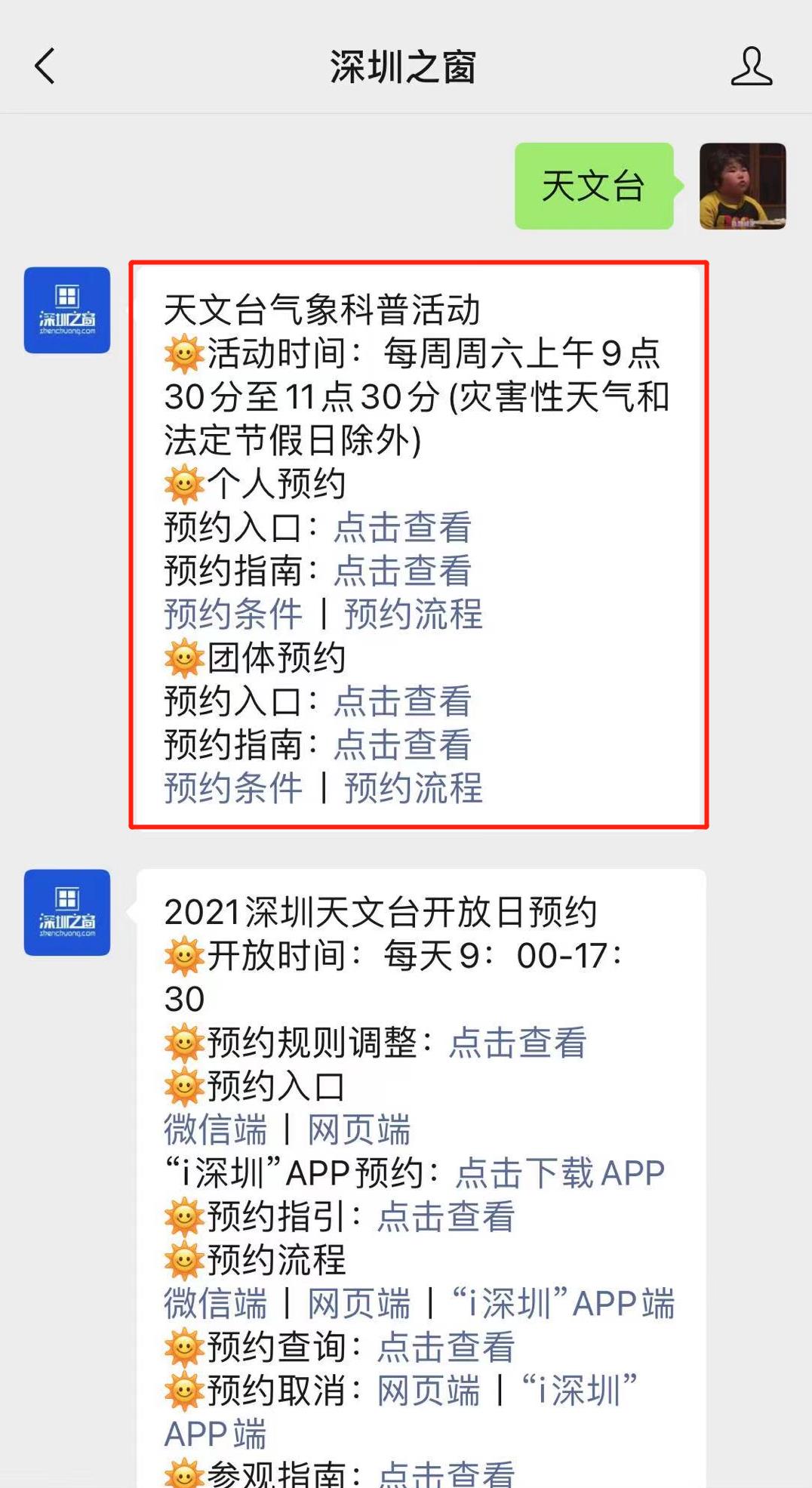View 团体预约 预约条件 link
This screenshot has height=1488, width=812.
(233, 788)
